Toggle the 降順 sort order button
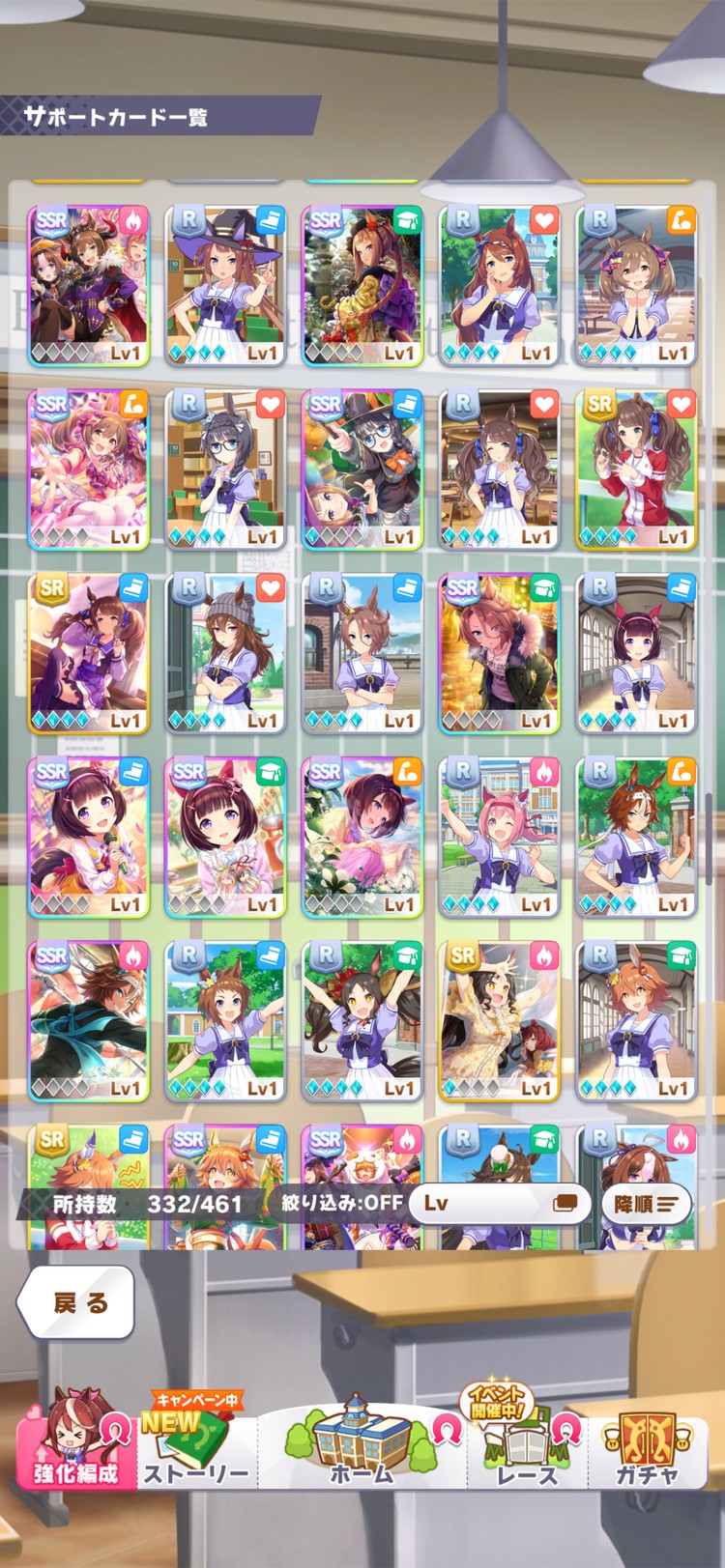This screenshot has height=1568, width=725. click(646, 1204)
